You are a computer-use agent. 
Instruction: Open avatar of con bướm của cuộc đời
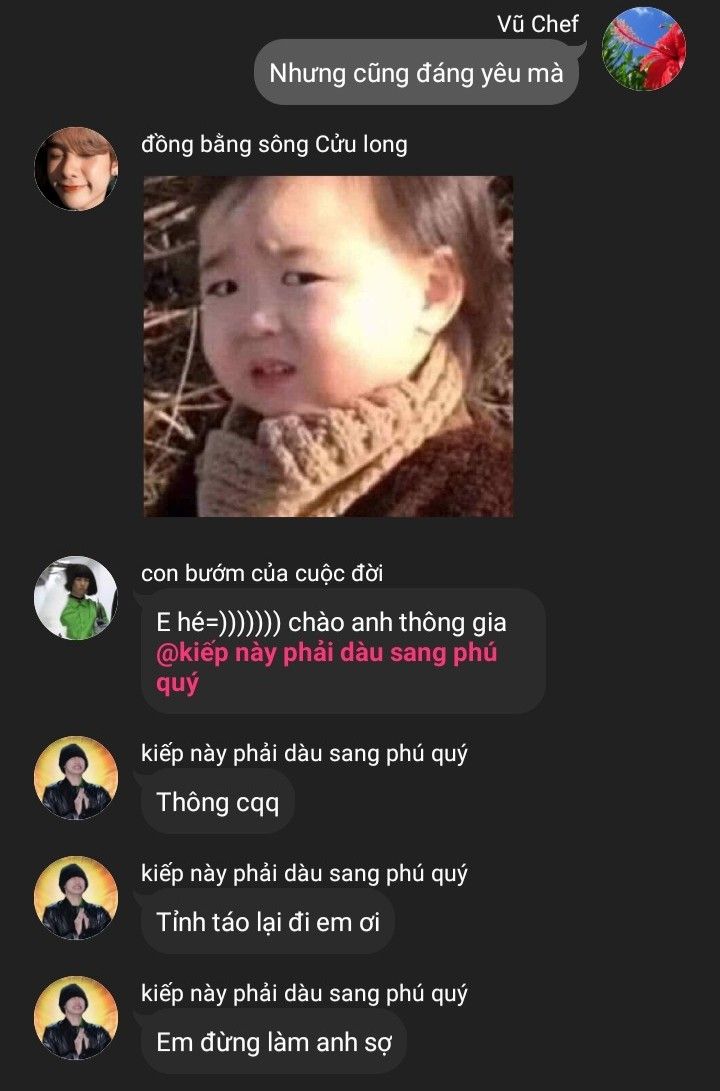click(76, 598)
